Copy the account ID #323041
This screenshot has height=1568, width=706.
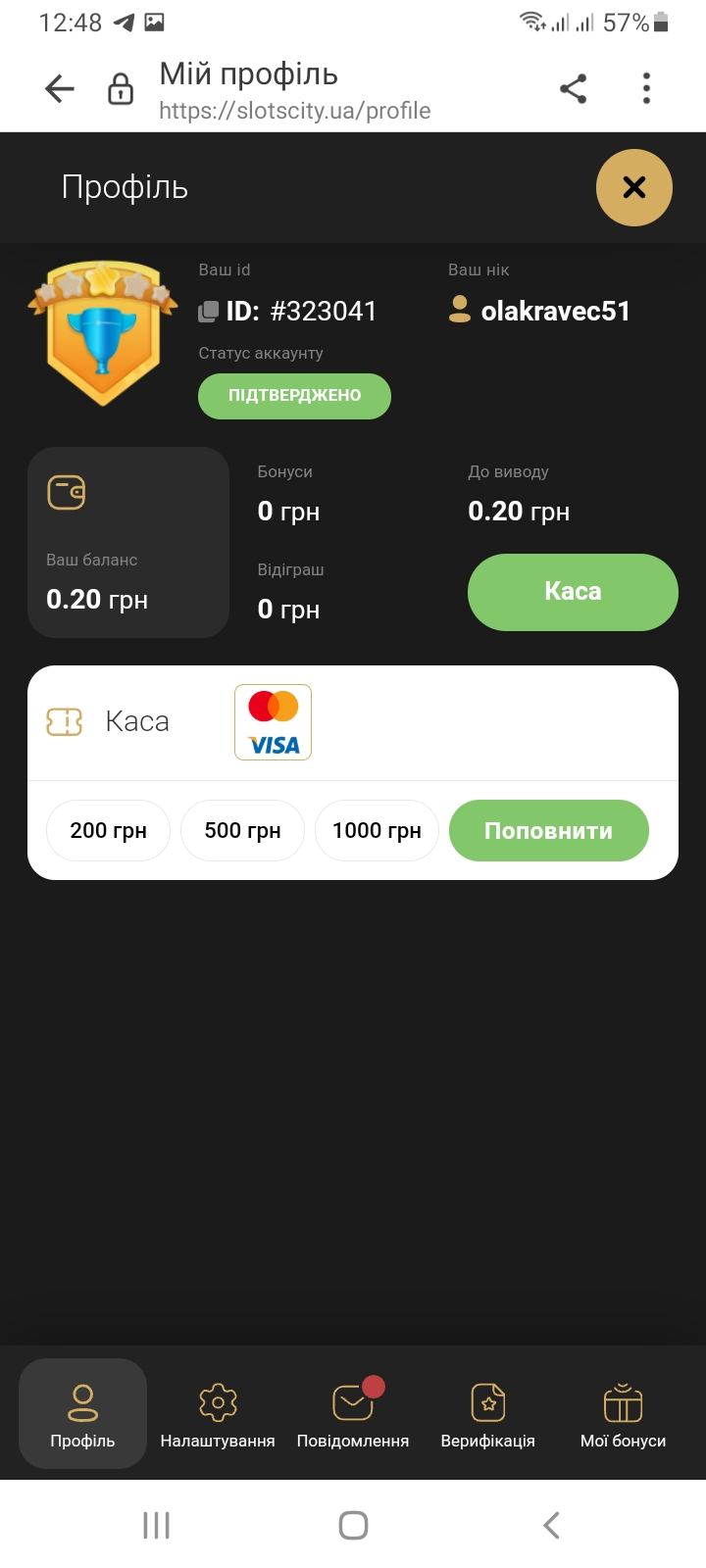[209, 312]
